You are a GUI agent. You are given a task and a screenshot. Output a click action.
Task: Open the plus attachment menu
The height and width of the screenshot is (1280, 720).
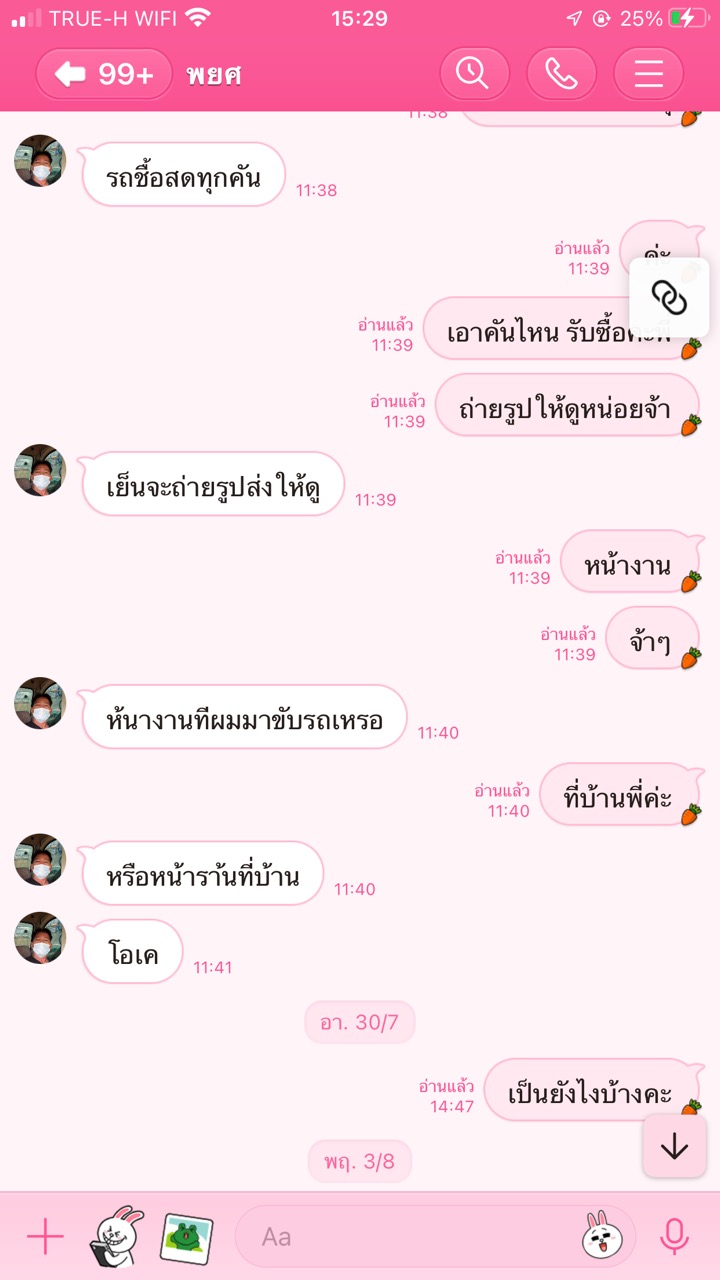(45, 1237)
